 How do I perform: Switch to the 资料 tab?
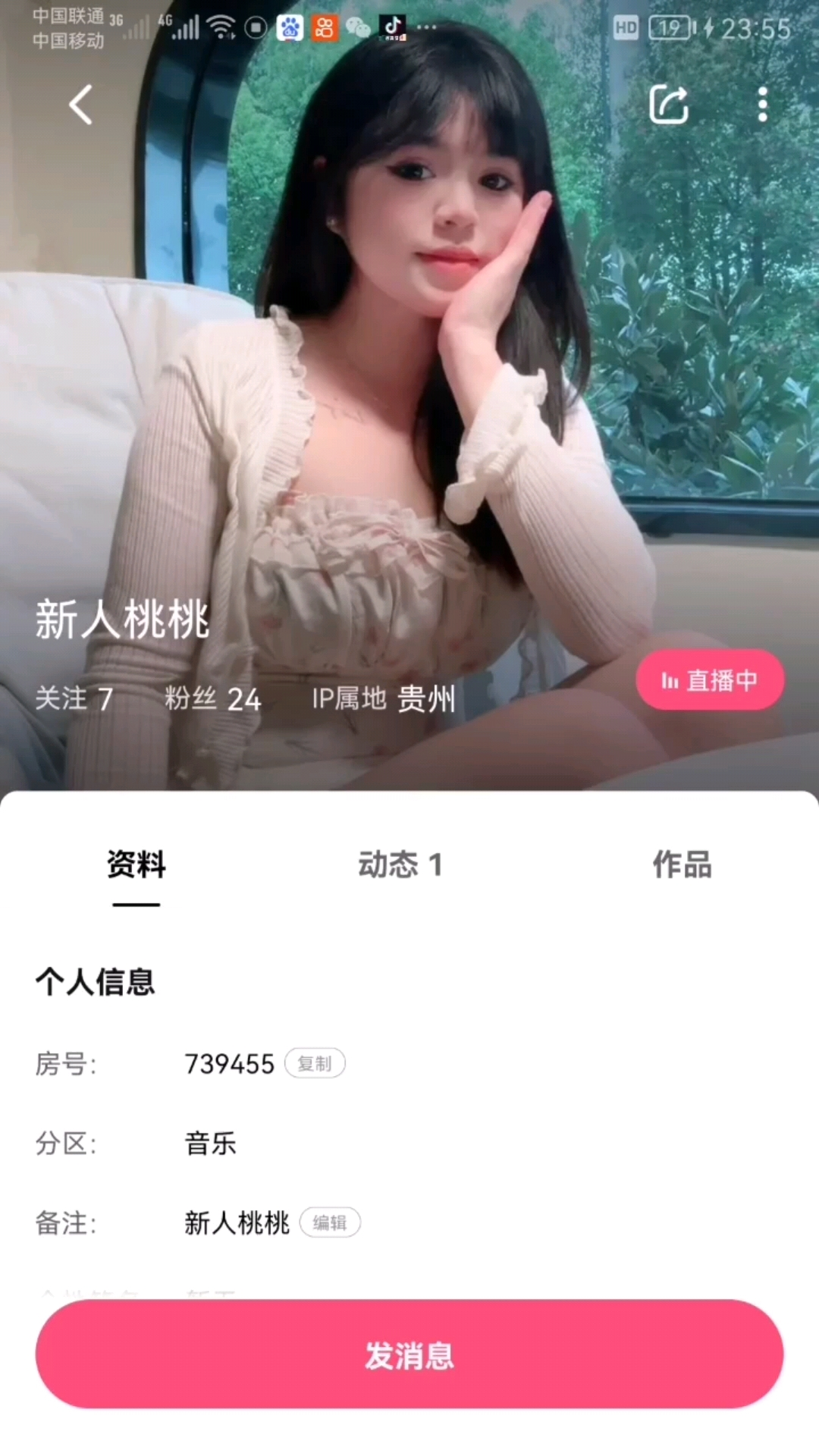coord(136,864)
